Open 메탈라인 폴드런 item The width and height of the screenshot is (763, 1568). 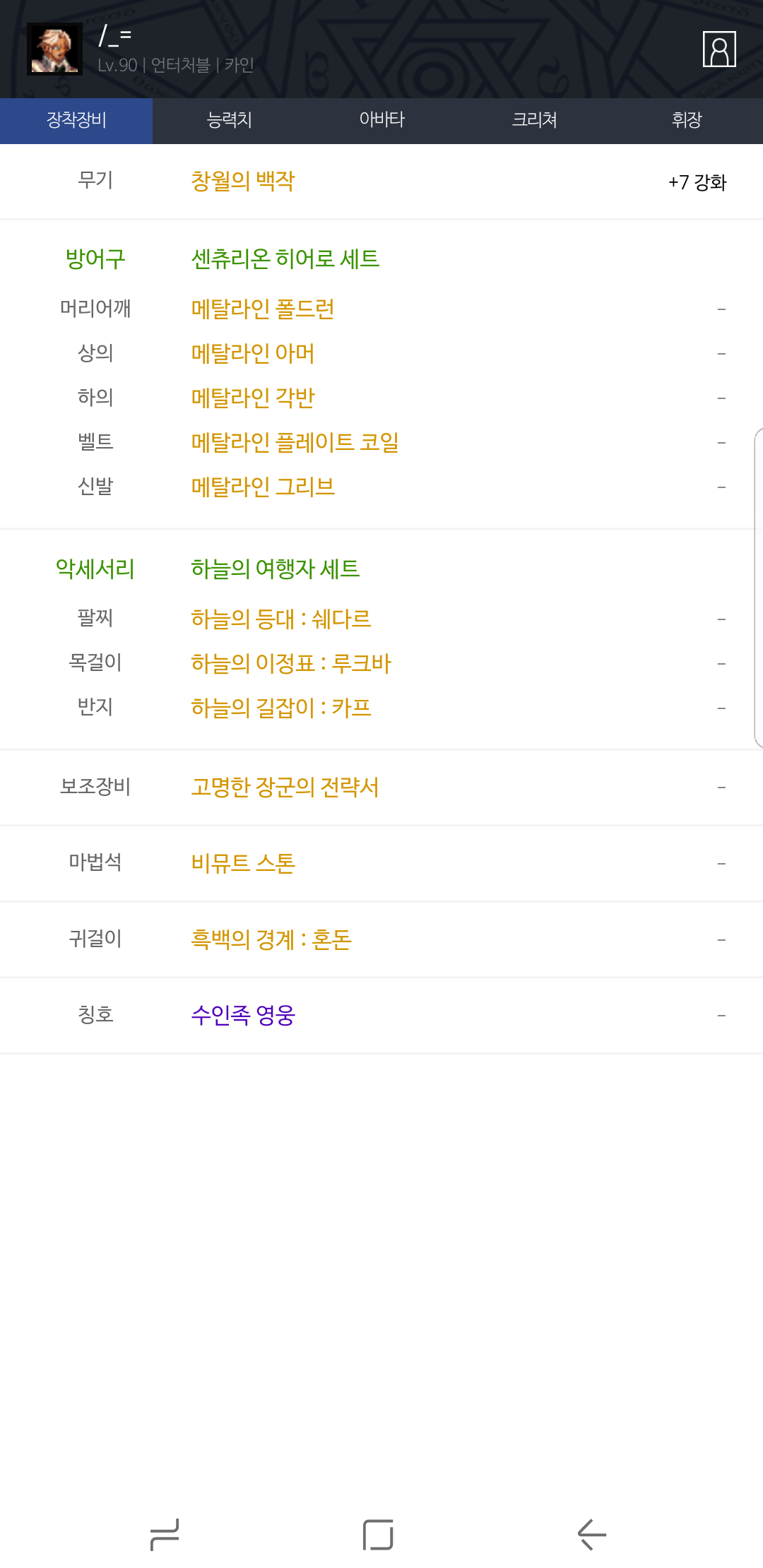pyautogui.click(x=263, y=309)
